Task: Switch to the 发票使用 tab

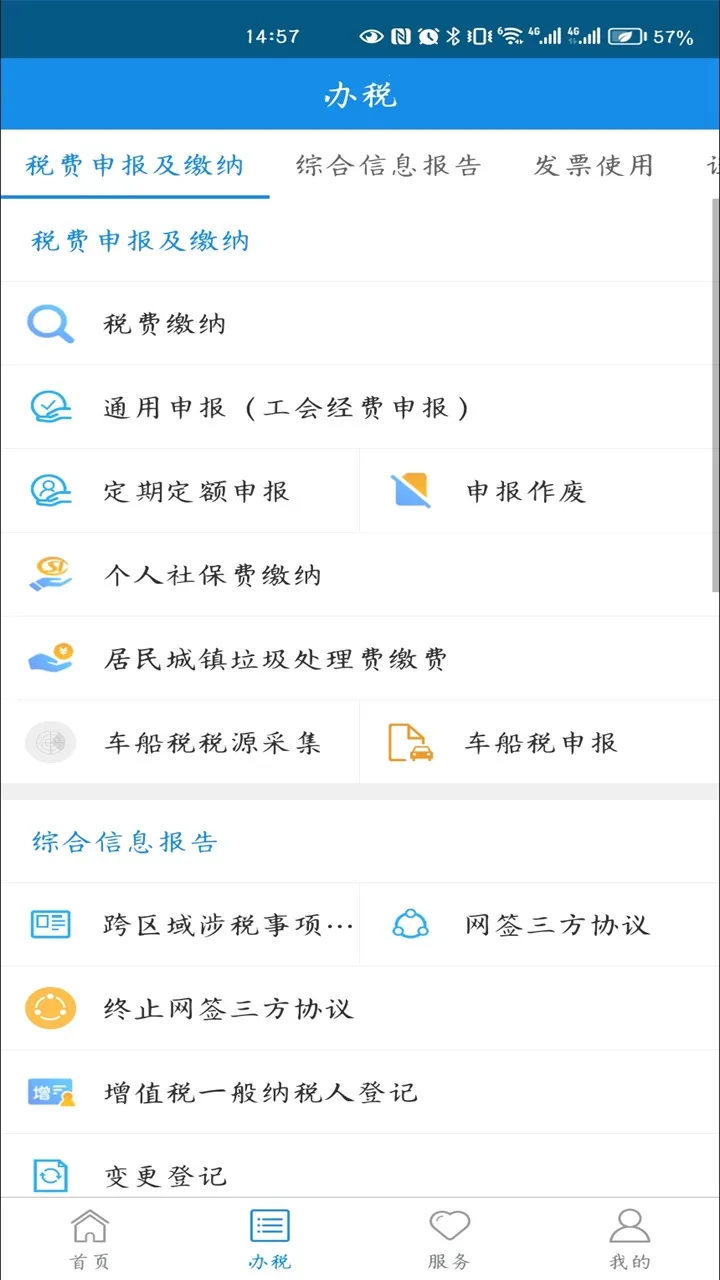Action: coord(592,166)
